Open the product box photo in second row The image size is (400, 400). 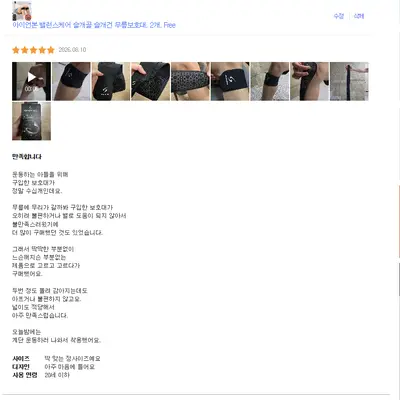tap(32, 121)
